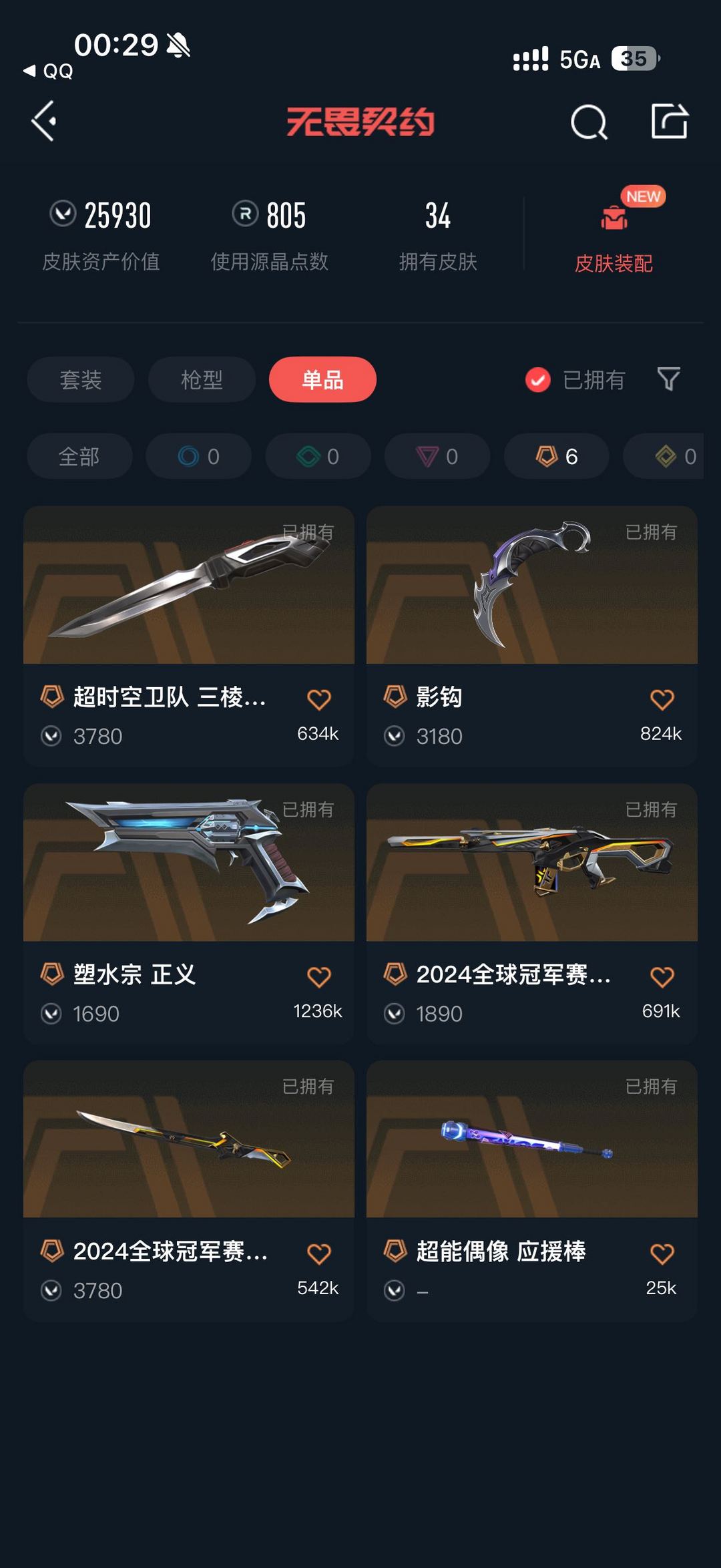Switch to the 枪型 tab

[x=201, y=379]
